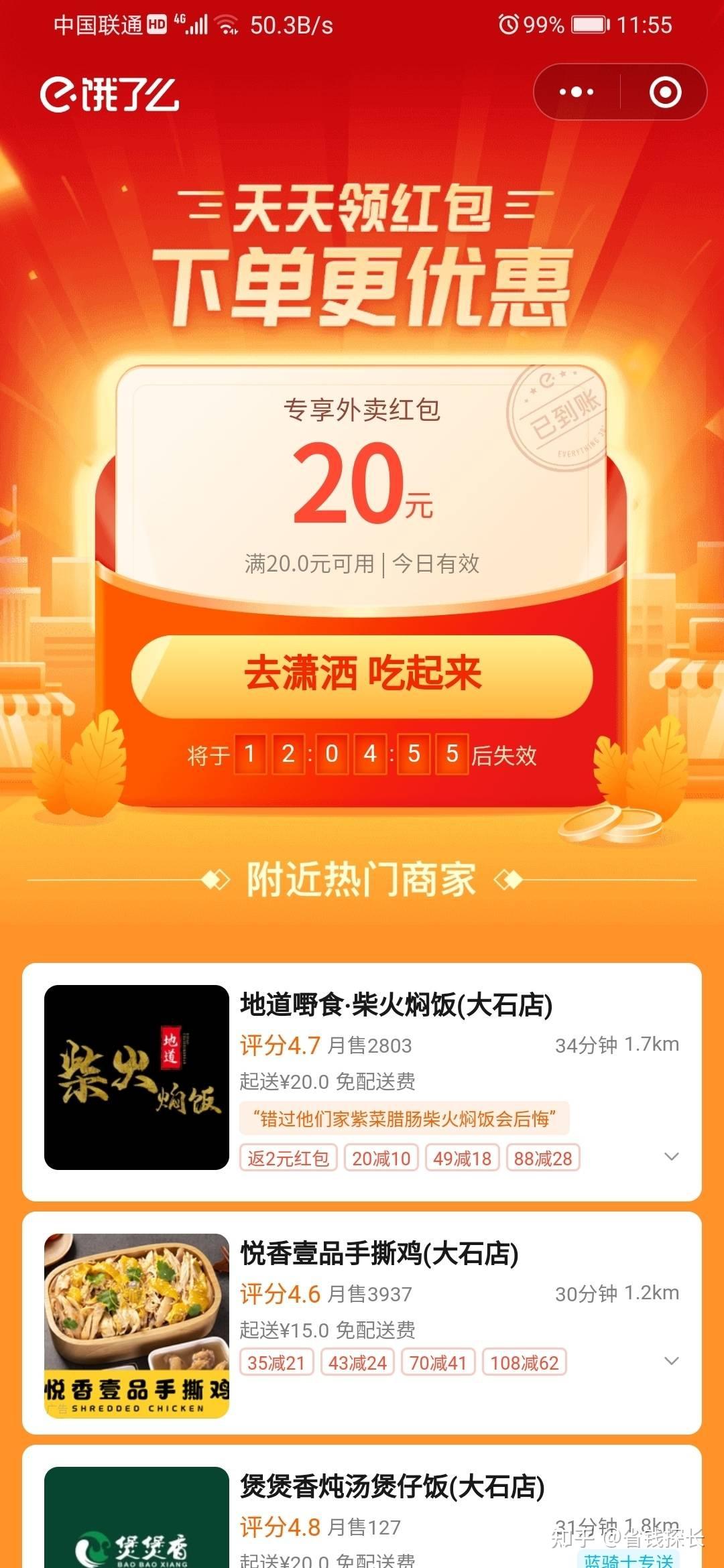Viewport: 724px width, 1568px height.
Task: Open 悦香壹品手撕鸡(大石店) restaurant
Action: (x=362, y=1323)
